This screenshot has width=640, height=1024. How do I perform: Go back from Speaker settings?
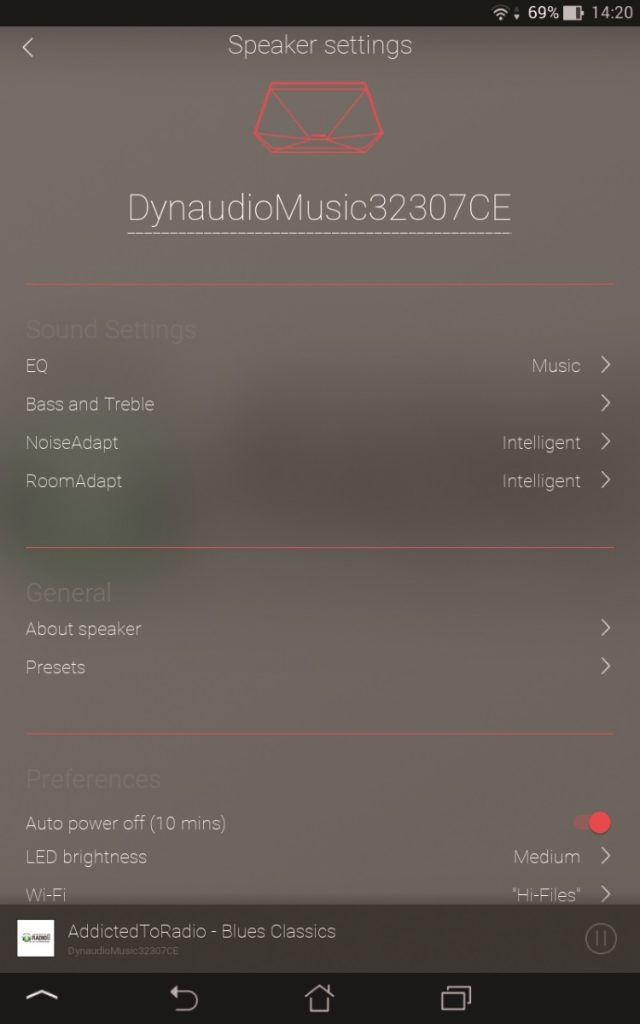28,47
